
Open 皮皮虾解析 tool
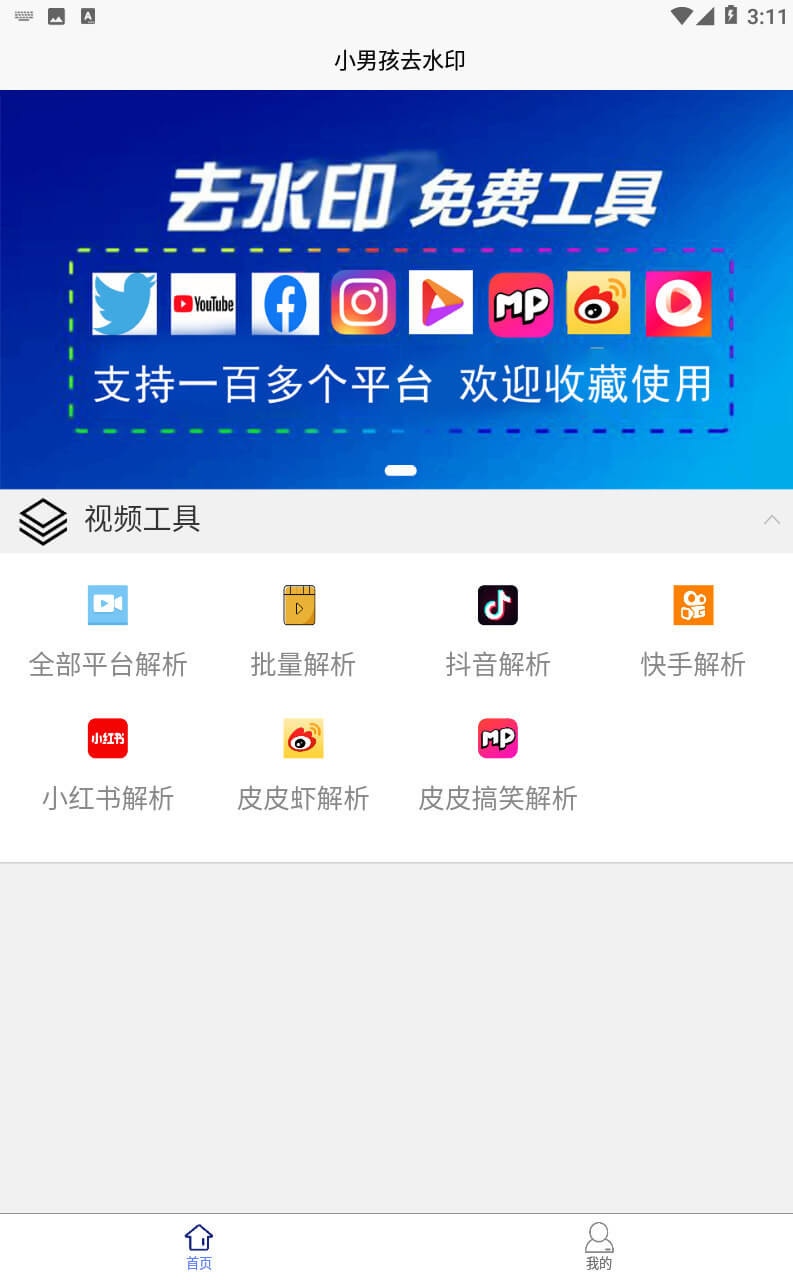303,766
